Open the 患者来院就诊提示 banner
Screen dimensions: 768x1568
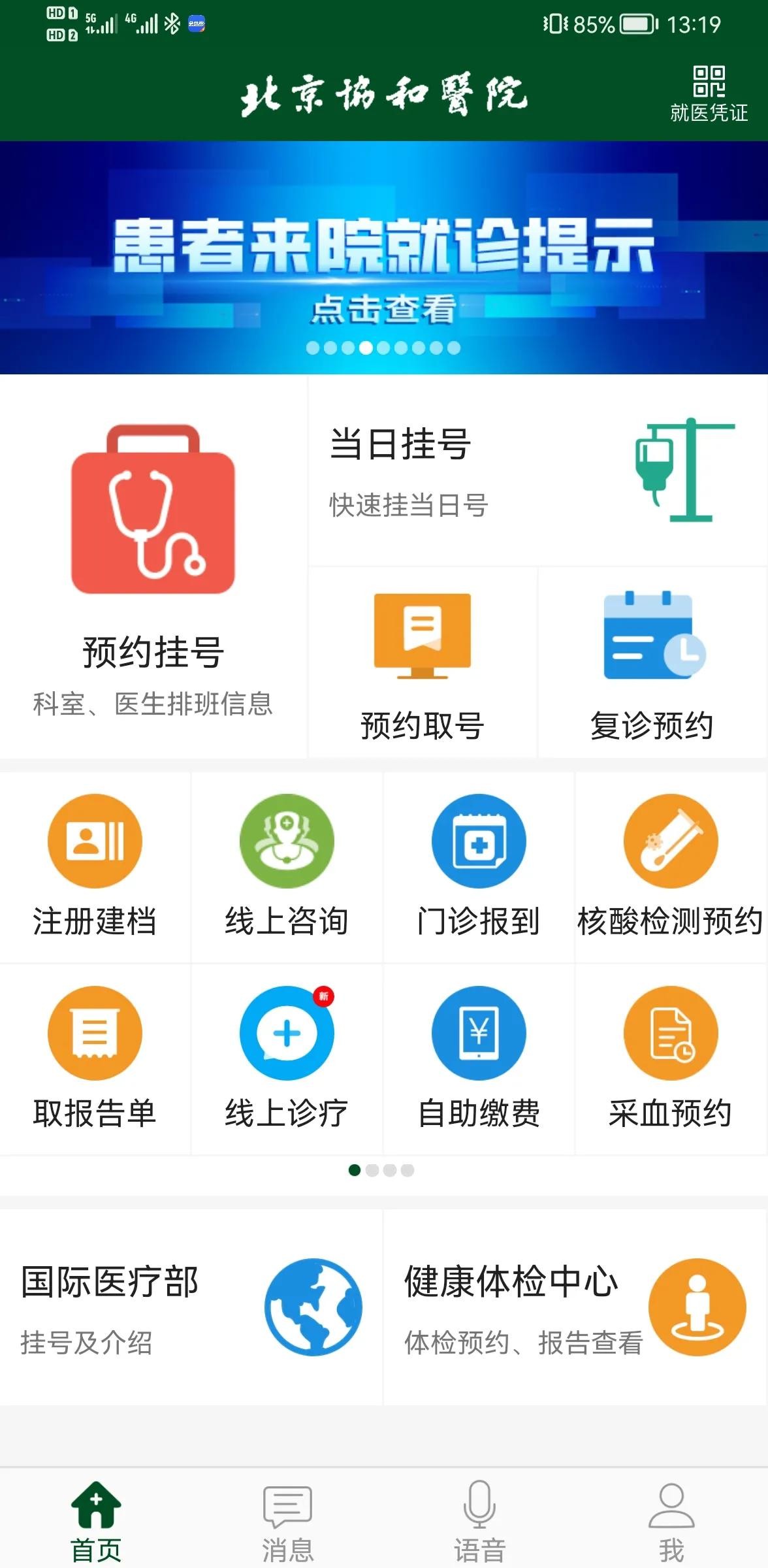click(x=384, y=258)
